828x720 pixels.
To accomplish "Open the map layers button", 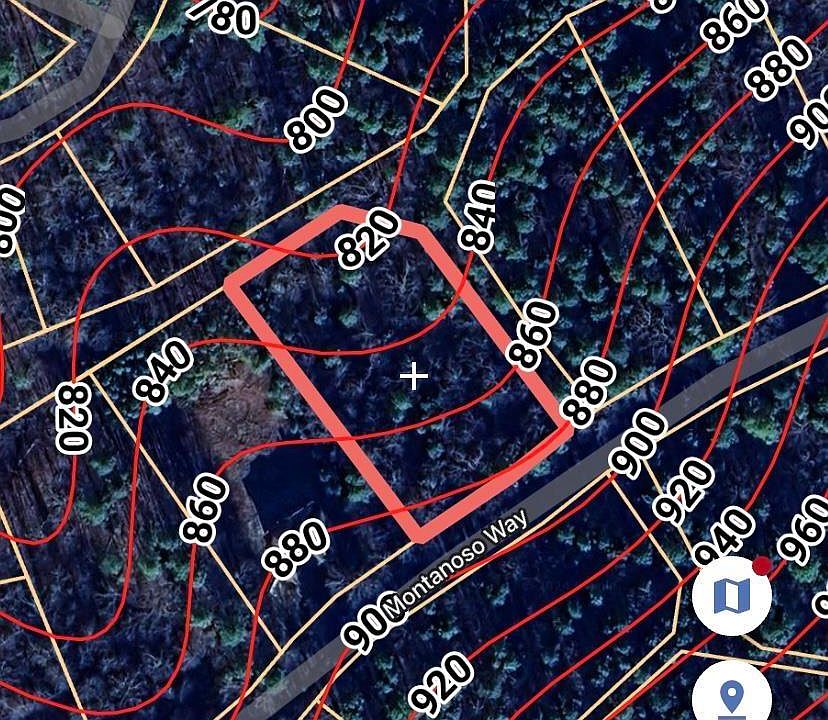I will click(x=732, y=597).
